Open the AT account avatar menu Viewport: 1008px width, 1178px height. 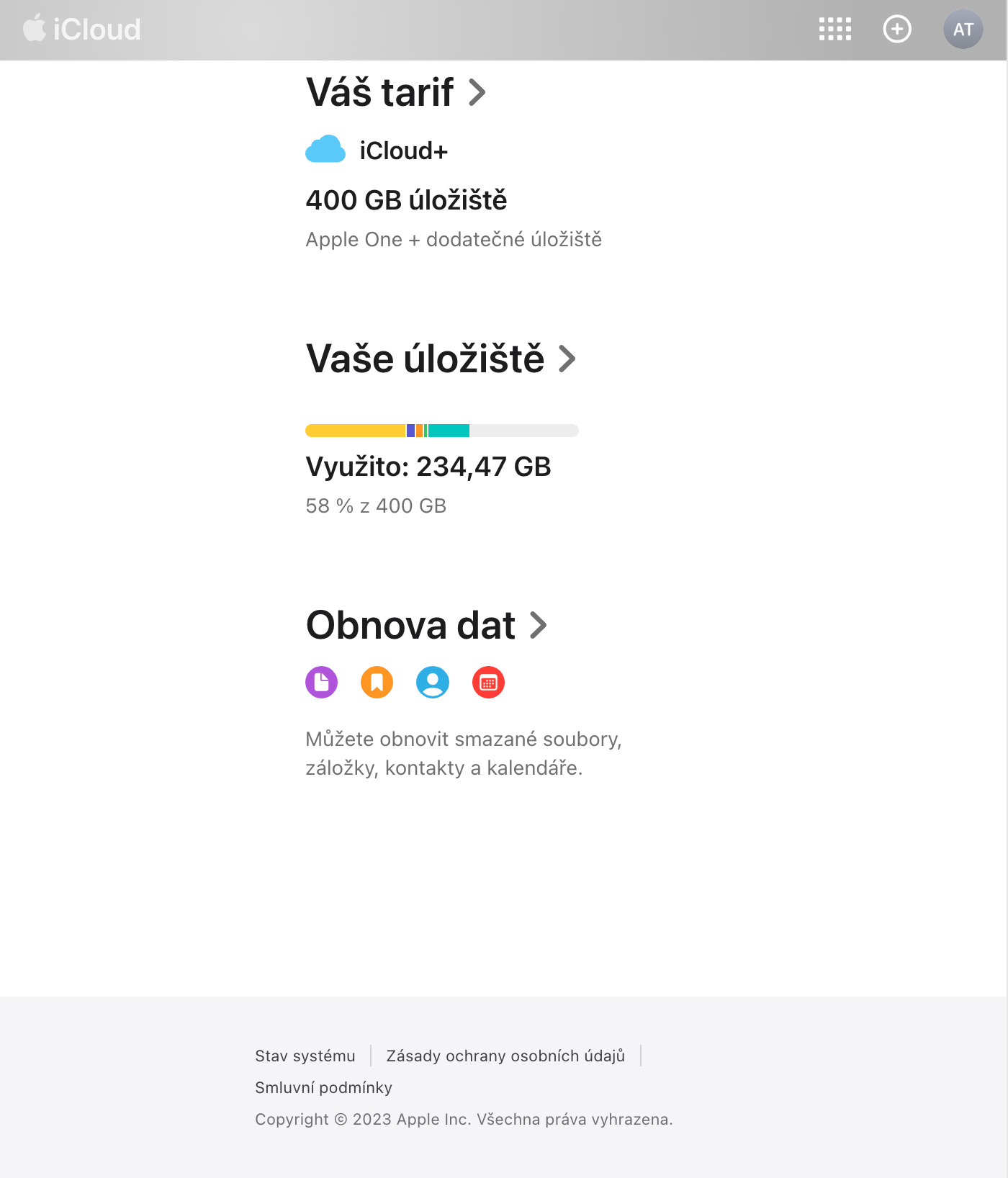coord(963,30)
